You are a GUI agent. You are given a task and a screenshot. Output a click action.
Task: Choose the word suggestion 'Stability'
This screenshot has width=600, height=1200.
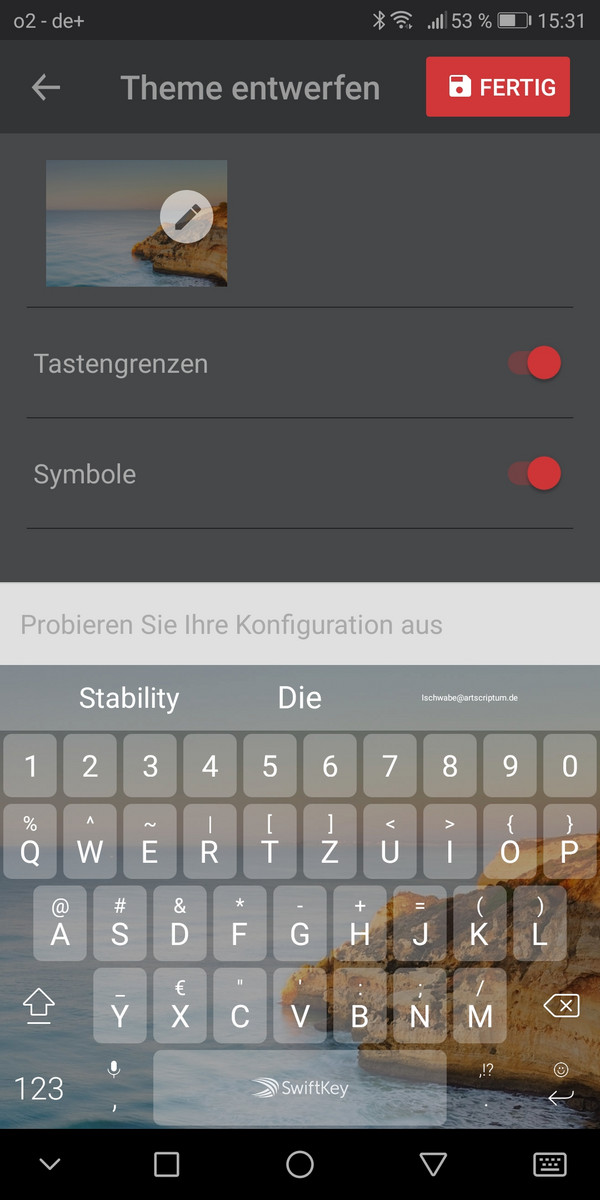[129, 698]
